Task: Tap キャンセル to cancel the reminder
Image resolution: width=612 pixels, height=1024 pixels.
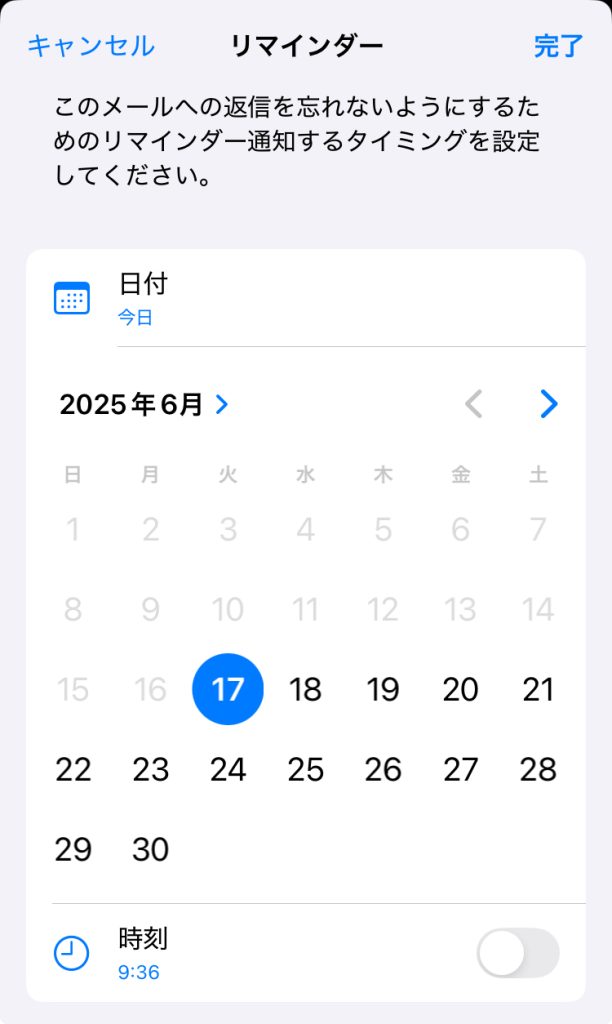Action: click(91, 46)
